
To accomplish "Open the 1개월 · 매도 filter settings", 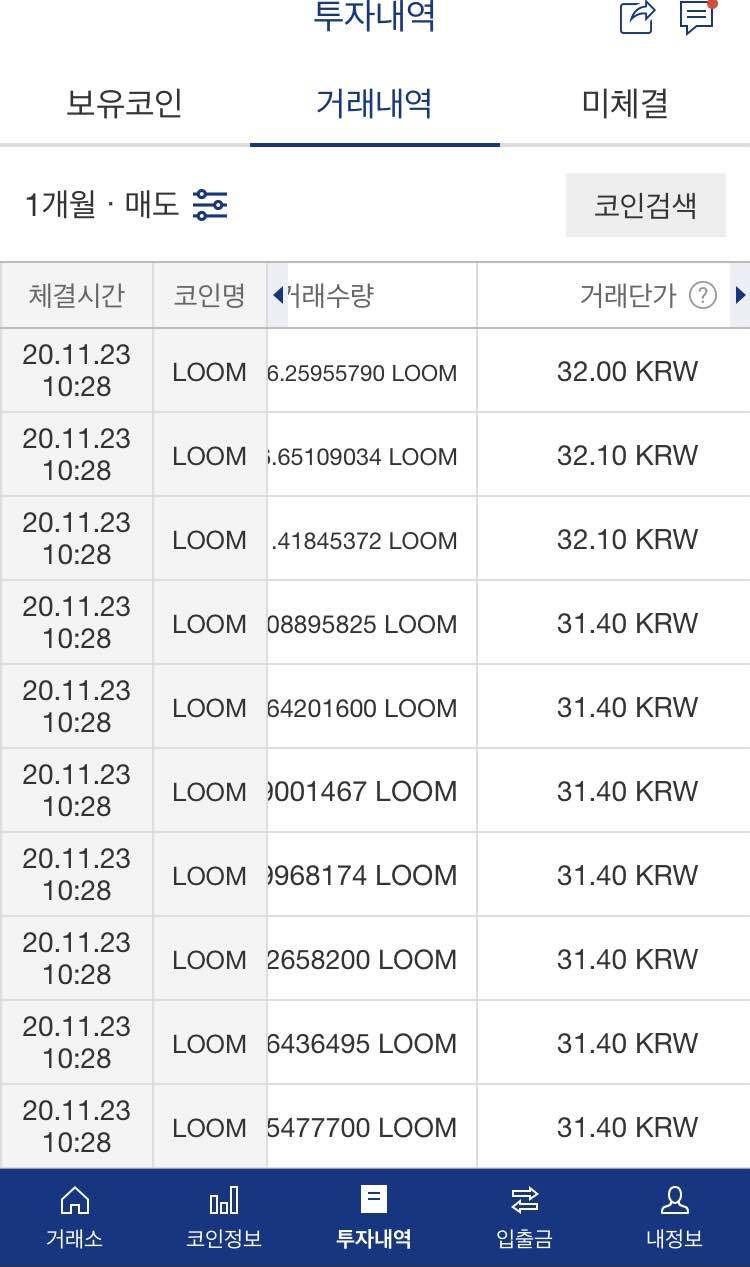I will point(210,205).
